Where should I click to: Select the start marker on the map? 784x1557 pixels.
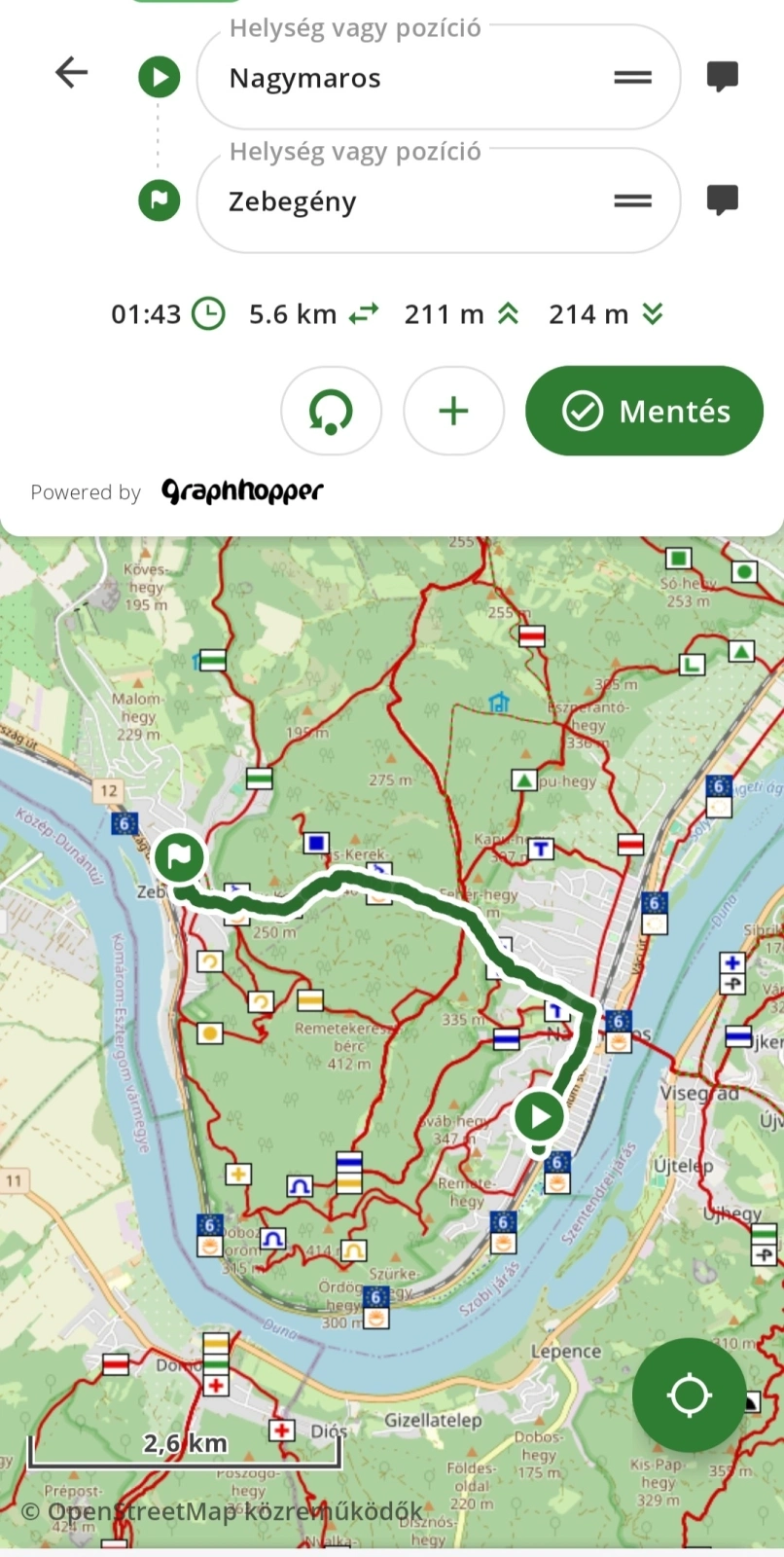click(540, 1116)
